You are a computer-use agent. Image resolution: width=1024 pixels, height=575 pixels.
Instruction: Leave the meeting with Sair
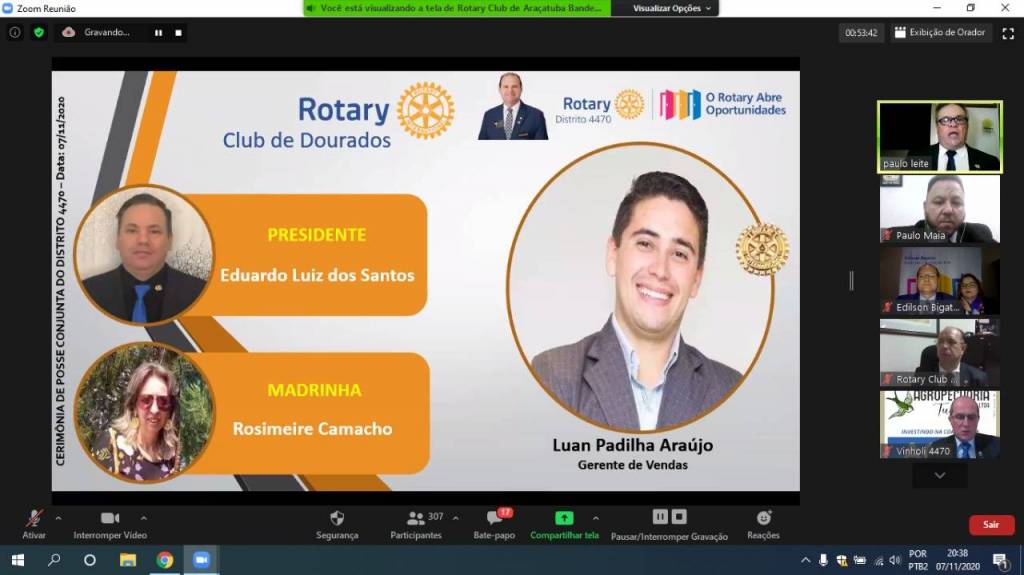(x=991, y=524)
